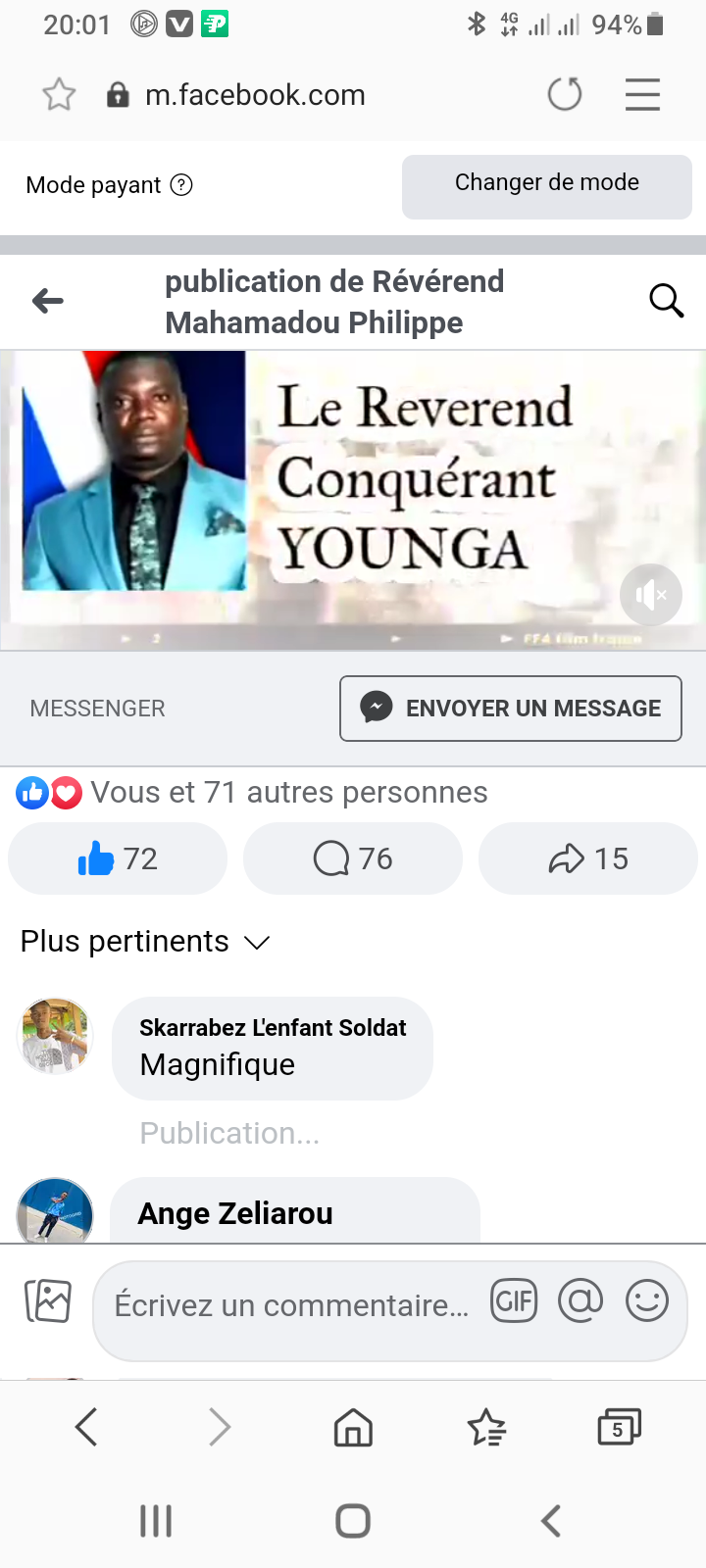This screenshot has height=1568, width=706.
Task: Like the post with the thumbs-up button
Action: pos(118,858)
